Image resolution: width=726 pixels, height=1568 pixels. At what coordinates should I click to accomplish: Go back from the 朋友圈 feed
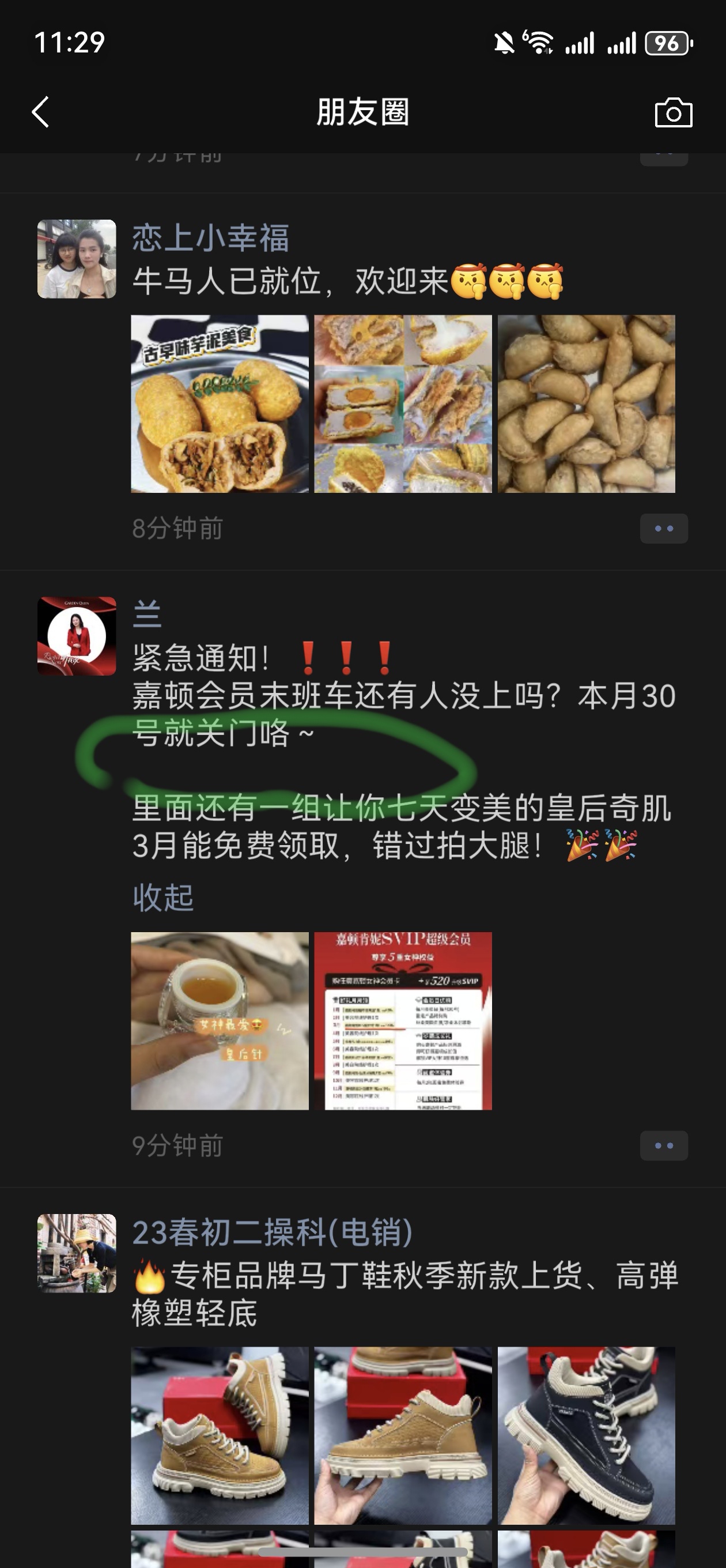tap(40, 112)
